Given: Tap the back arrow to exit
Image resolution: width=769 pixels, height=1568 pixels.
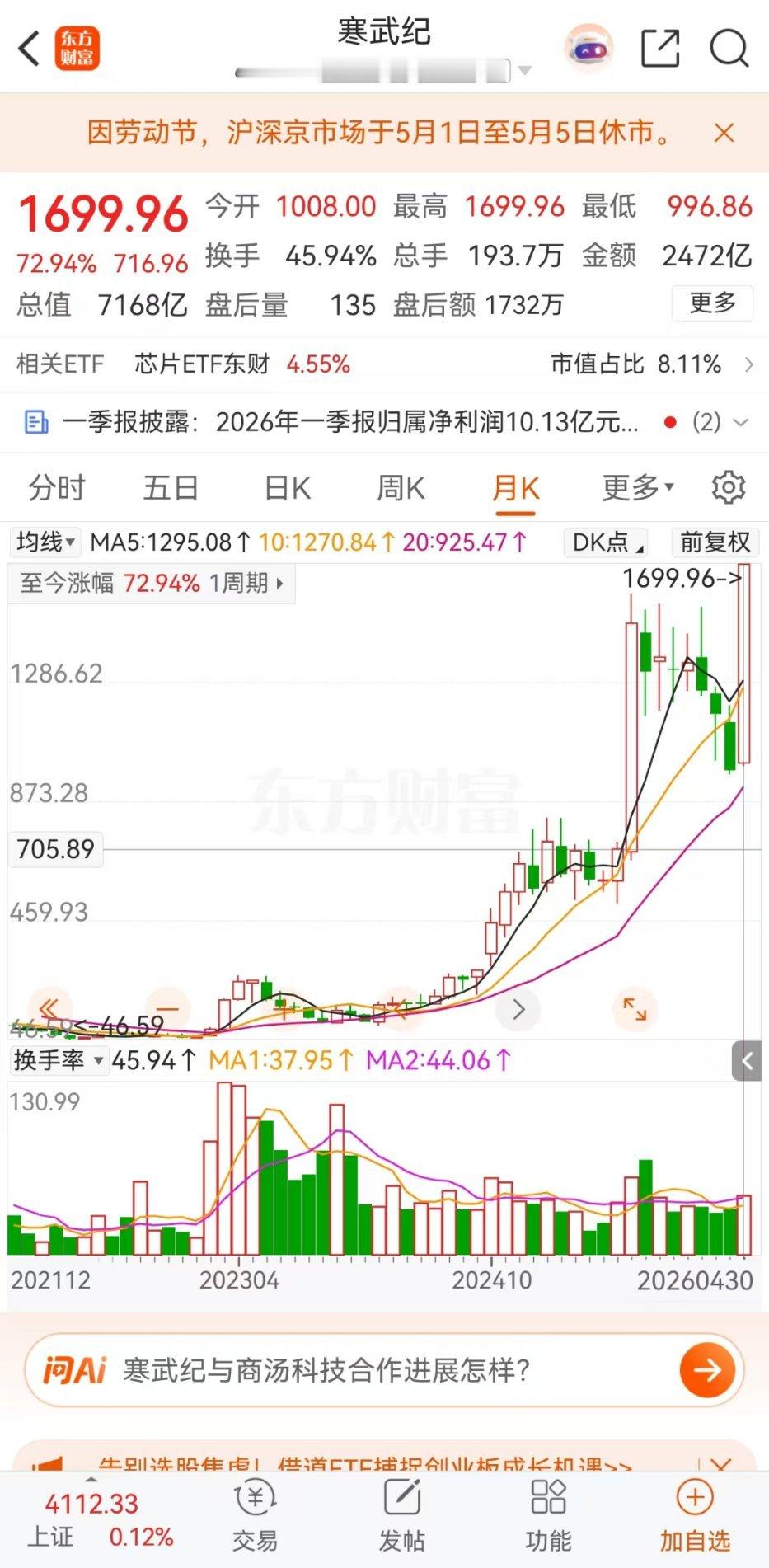Looking at the screenshot, I should pos(29,49).
